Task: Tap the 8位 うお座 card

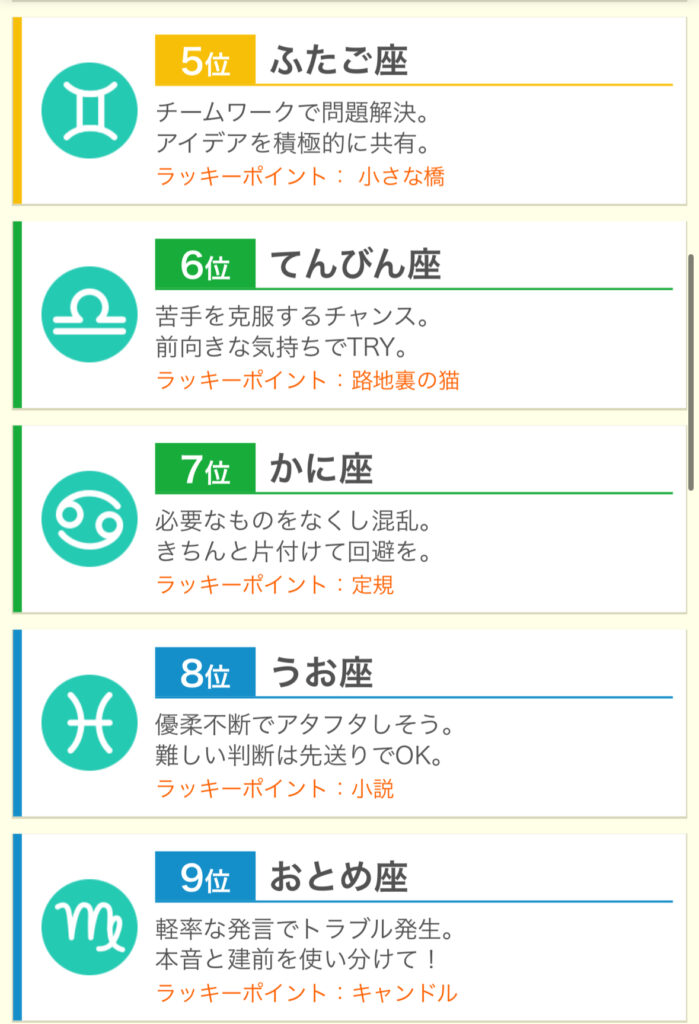Action: [x=350, y=724]
